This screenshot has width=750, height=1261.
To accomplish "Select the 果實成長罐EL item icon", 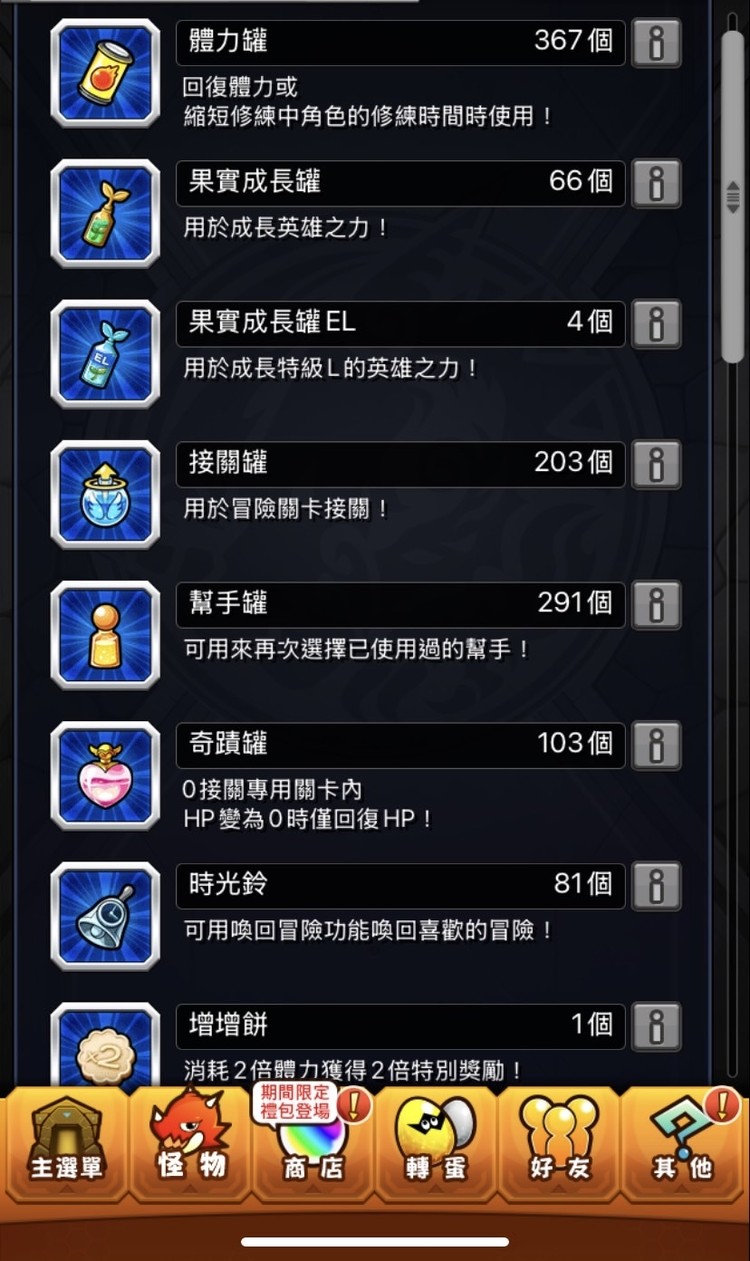I will 105,352.
